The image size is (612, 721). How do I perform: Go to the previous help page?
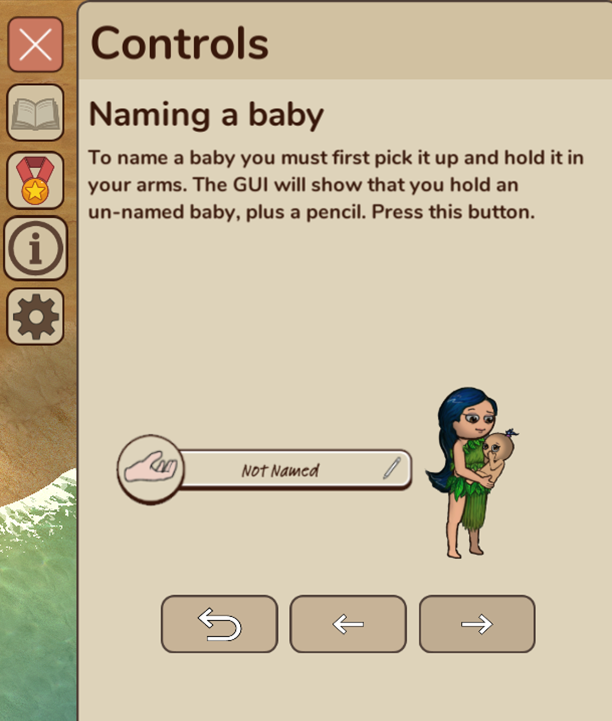click(348, 624)
